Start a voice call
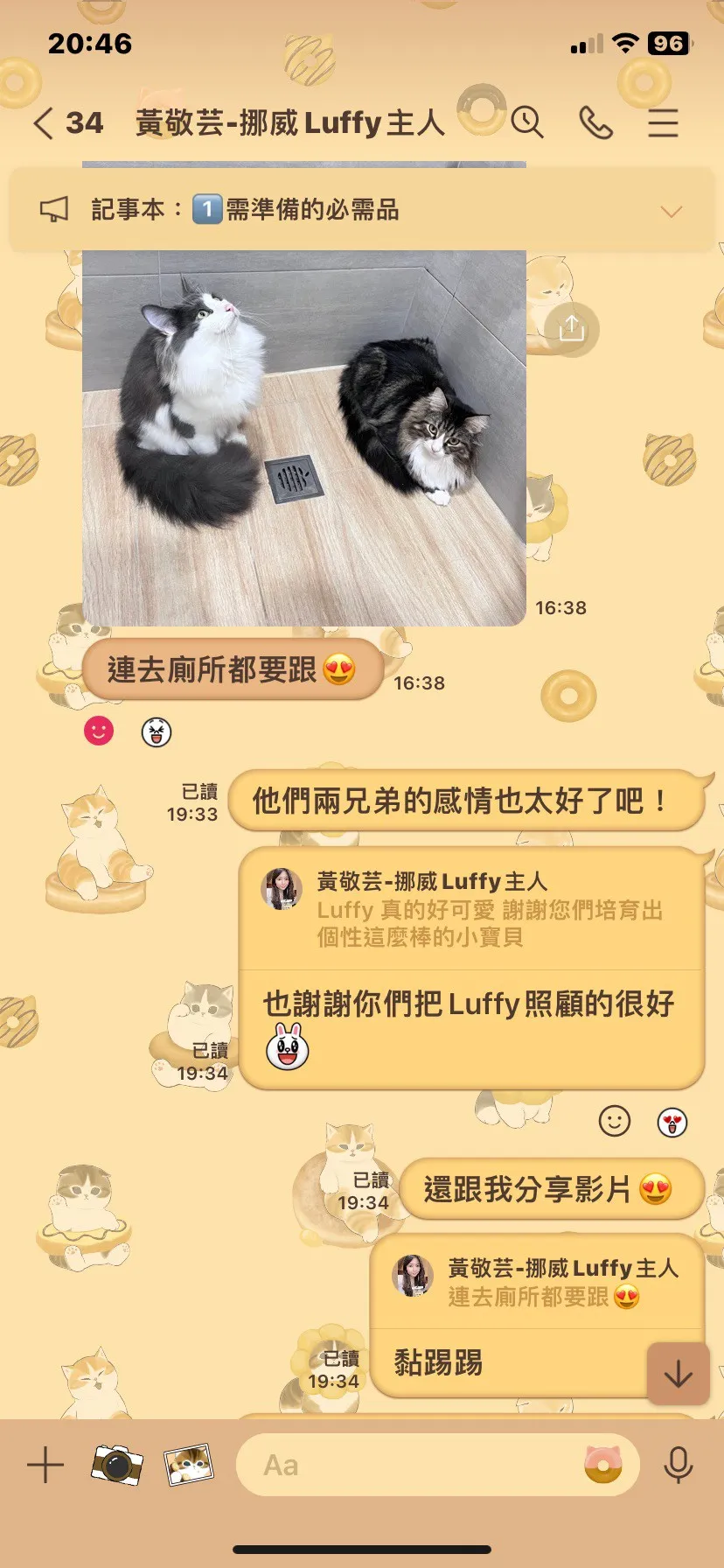724x1568 pixels. tap(595, 123)
